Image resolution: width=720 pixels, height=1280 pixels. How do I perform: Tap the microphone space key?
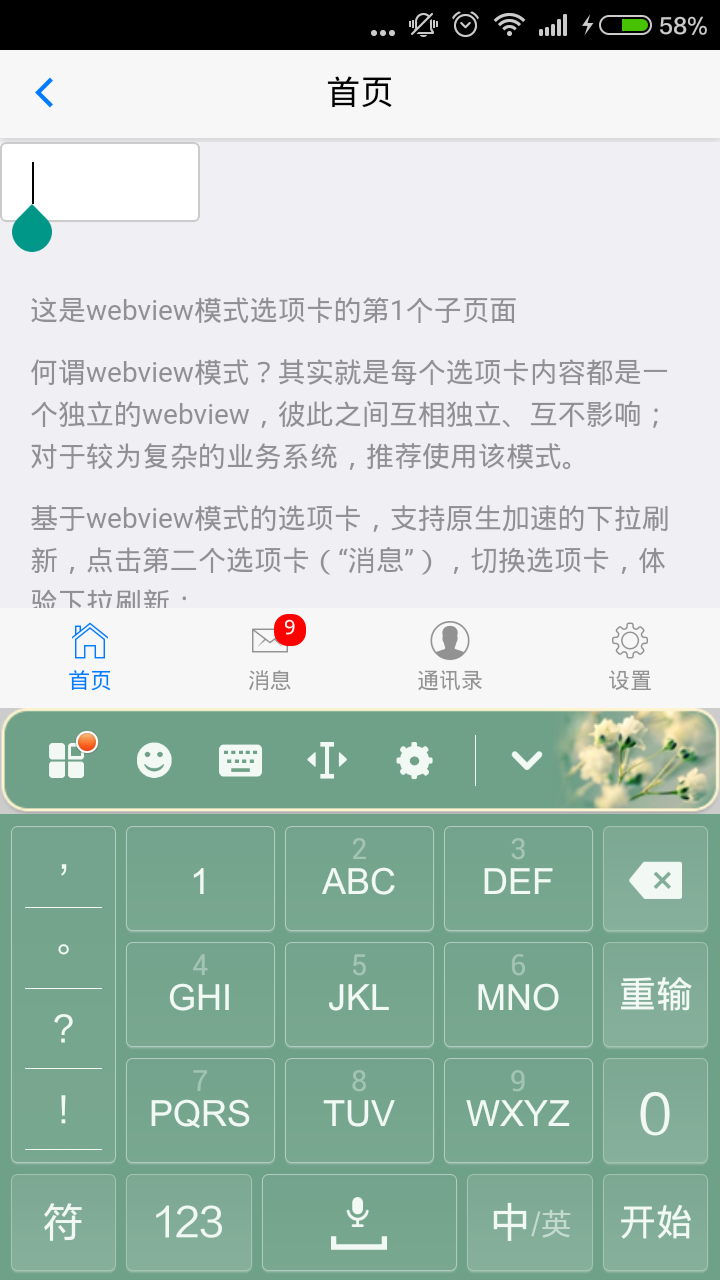tap(359, 1222)
